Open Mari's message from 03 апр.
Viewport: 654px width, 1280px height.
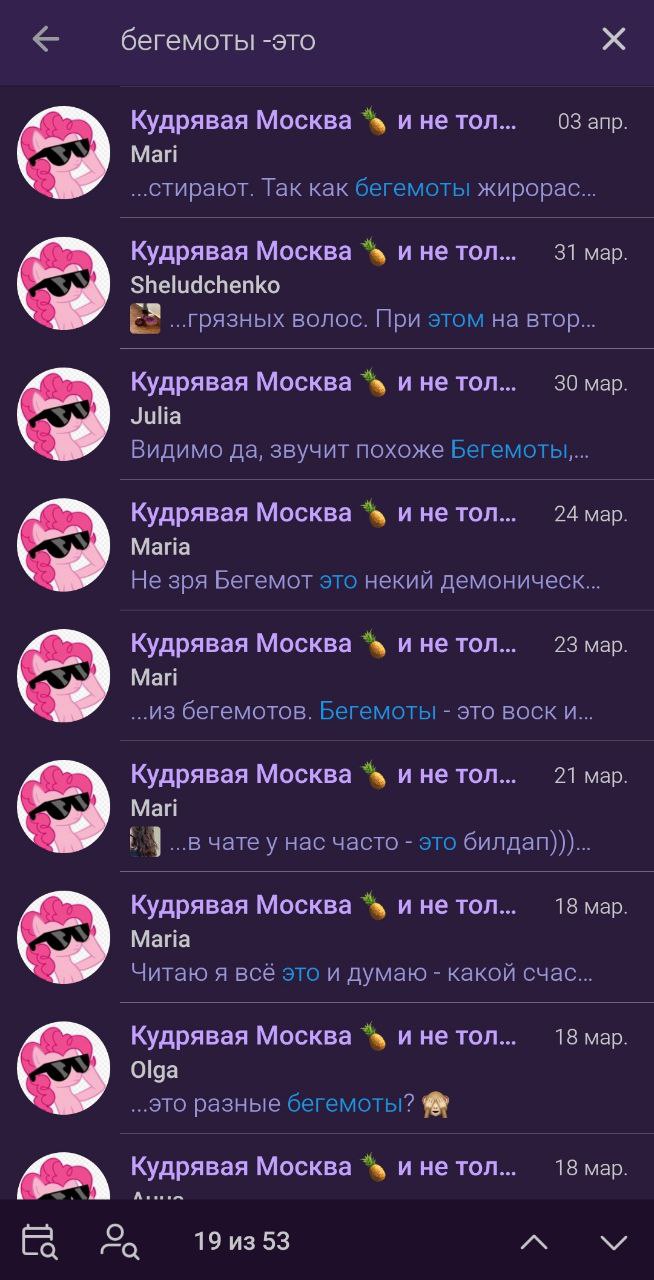pos(327,153)
